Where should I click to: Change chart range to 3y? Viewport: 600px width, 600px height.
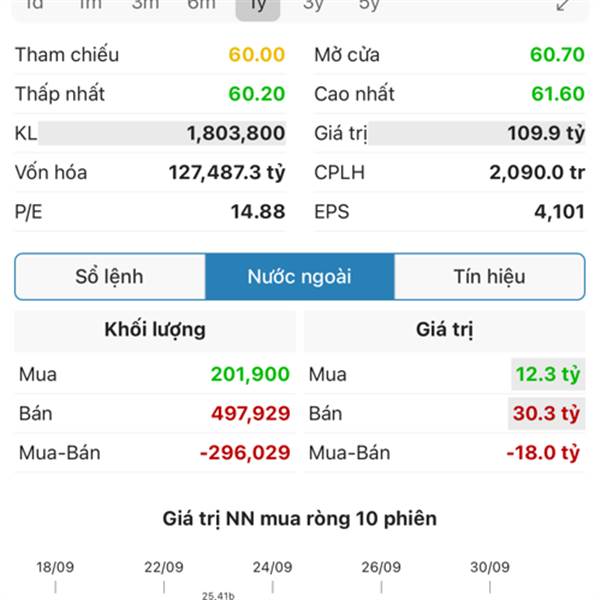click(x=314, y=6)
